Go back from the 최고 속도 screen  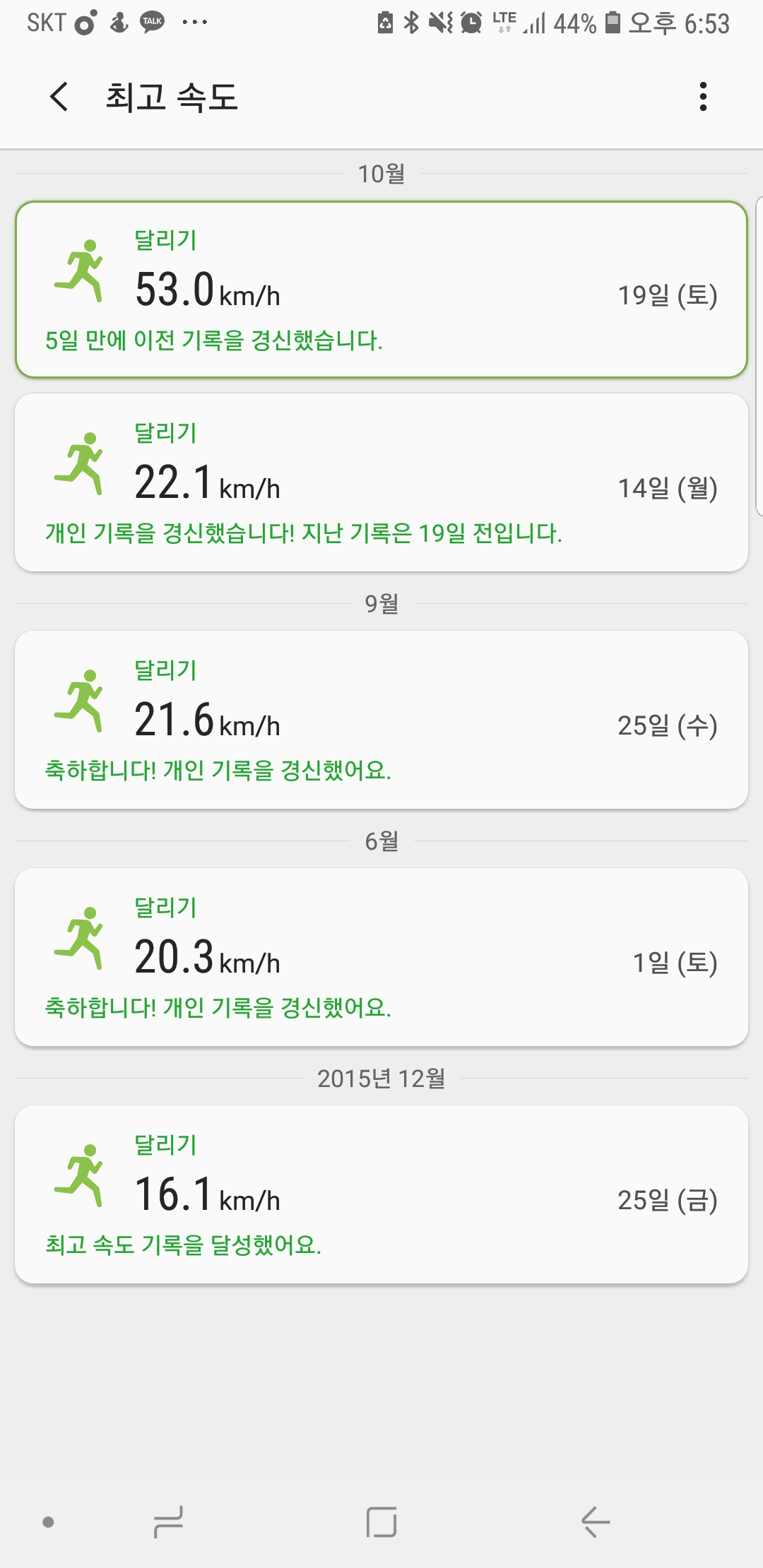pyautogui.click(x=59, y=97)
